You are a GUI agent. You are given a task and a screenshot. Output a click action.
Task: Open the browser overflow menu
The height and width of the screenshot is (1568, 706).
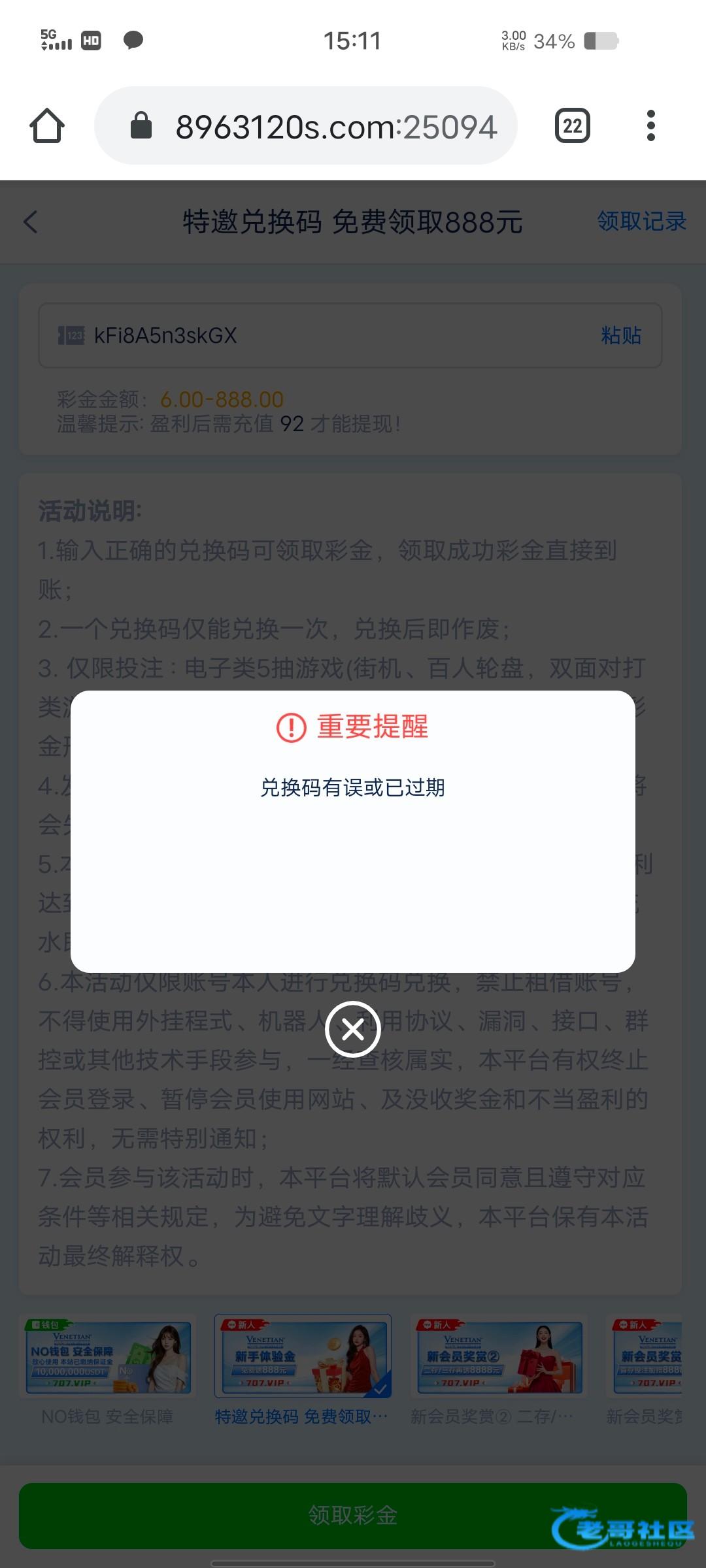coord(650,125)
